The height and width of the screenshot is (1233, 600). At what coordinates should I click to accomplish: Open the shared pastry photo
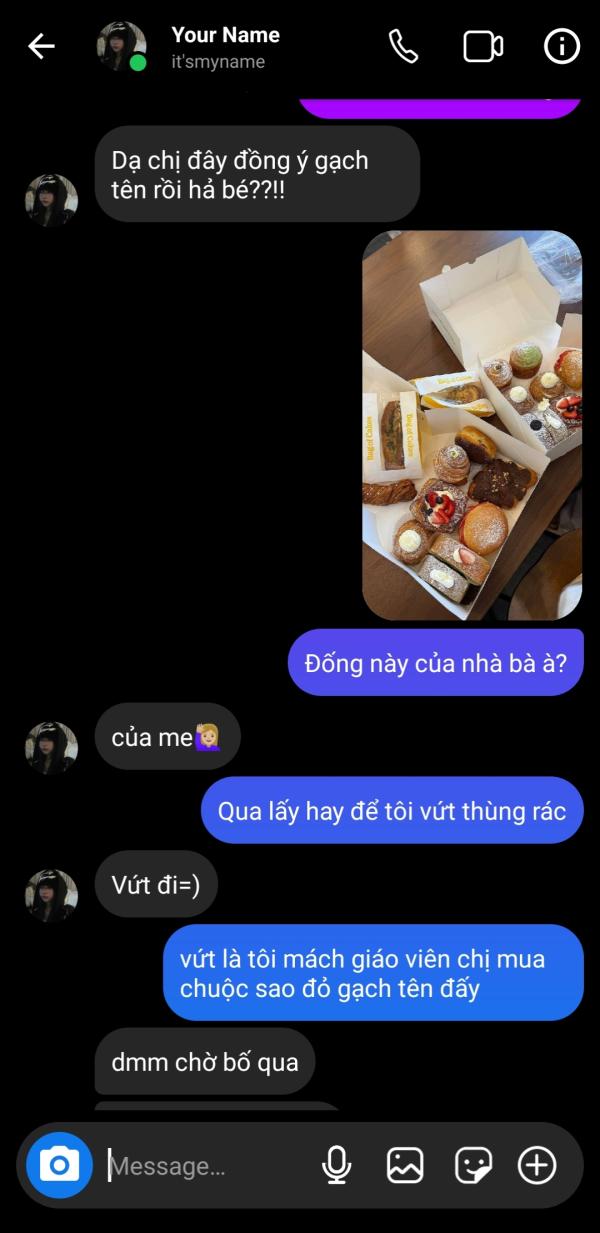(472, 425)
